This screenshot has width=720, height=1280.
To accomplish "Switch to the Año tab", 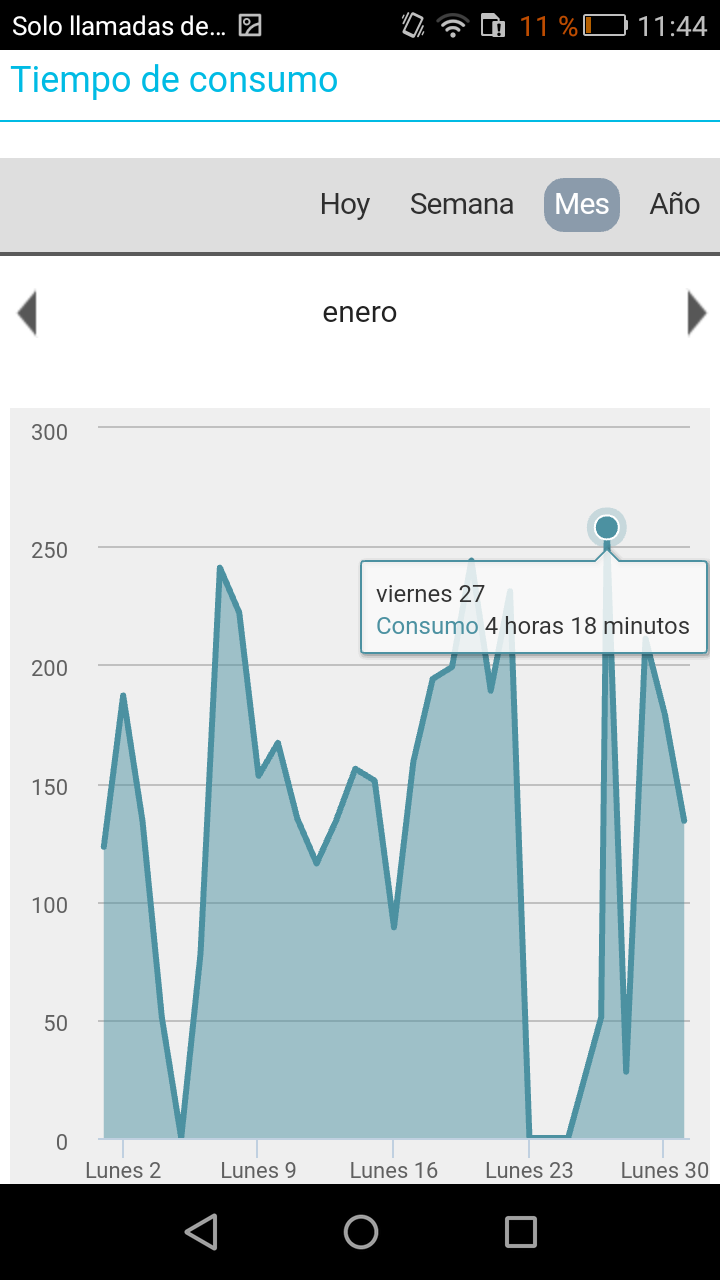I will coord(675,205).
